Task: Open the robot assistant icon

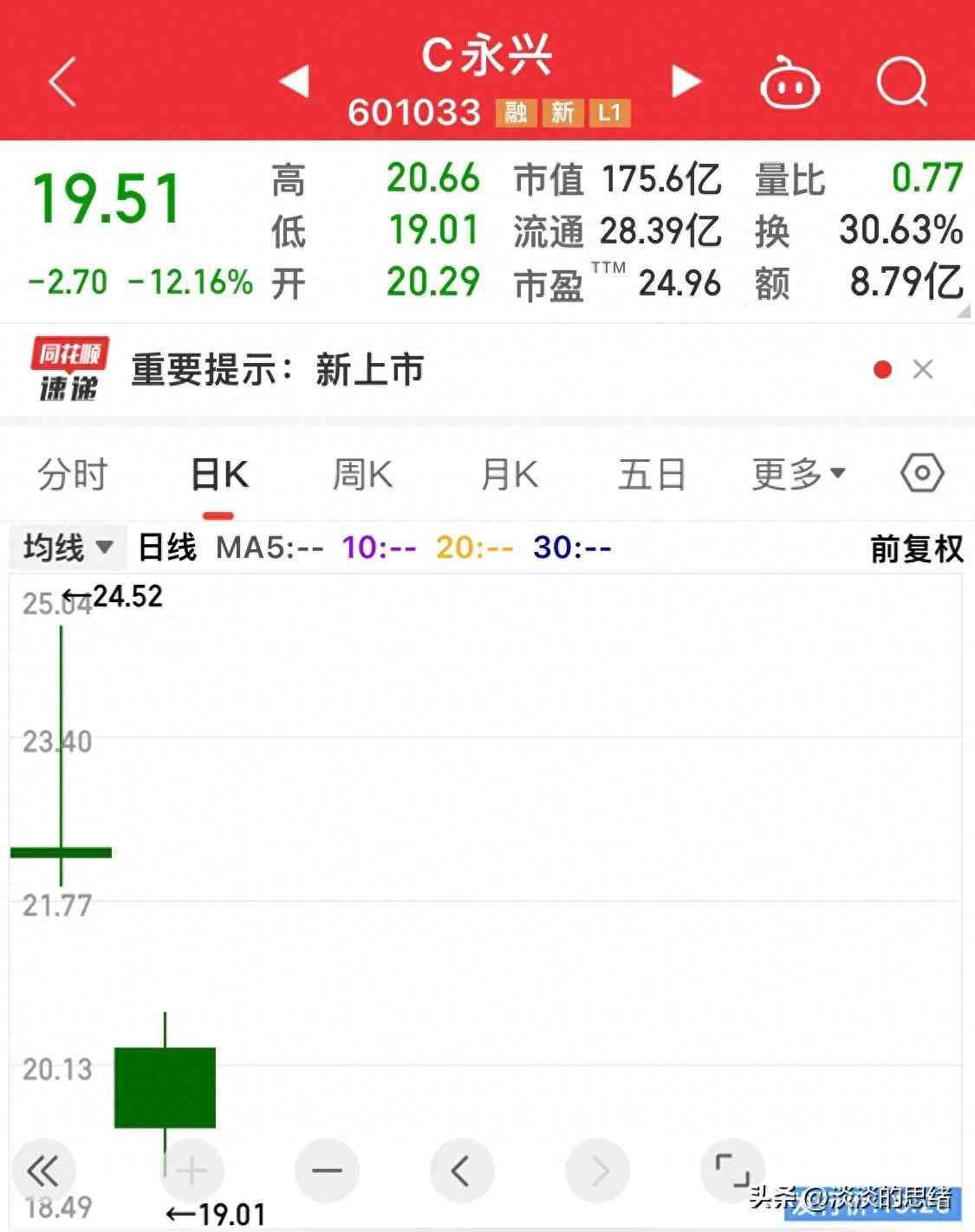Action: [x=790, y=84]
